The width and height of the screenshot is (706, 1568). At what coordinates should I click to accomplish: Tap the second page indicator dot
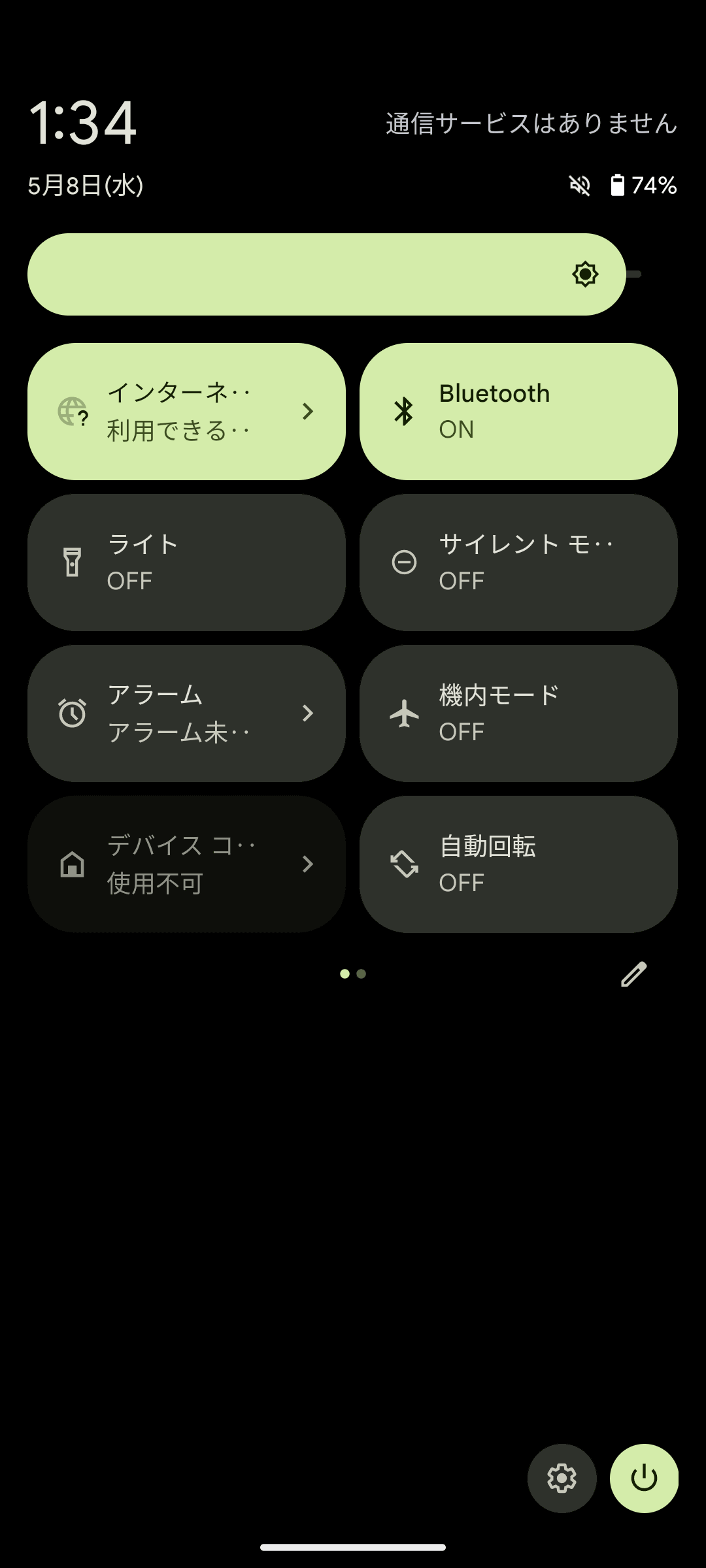pos(361,974)
